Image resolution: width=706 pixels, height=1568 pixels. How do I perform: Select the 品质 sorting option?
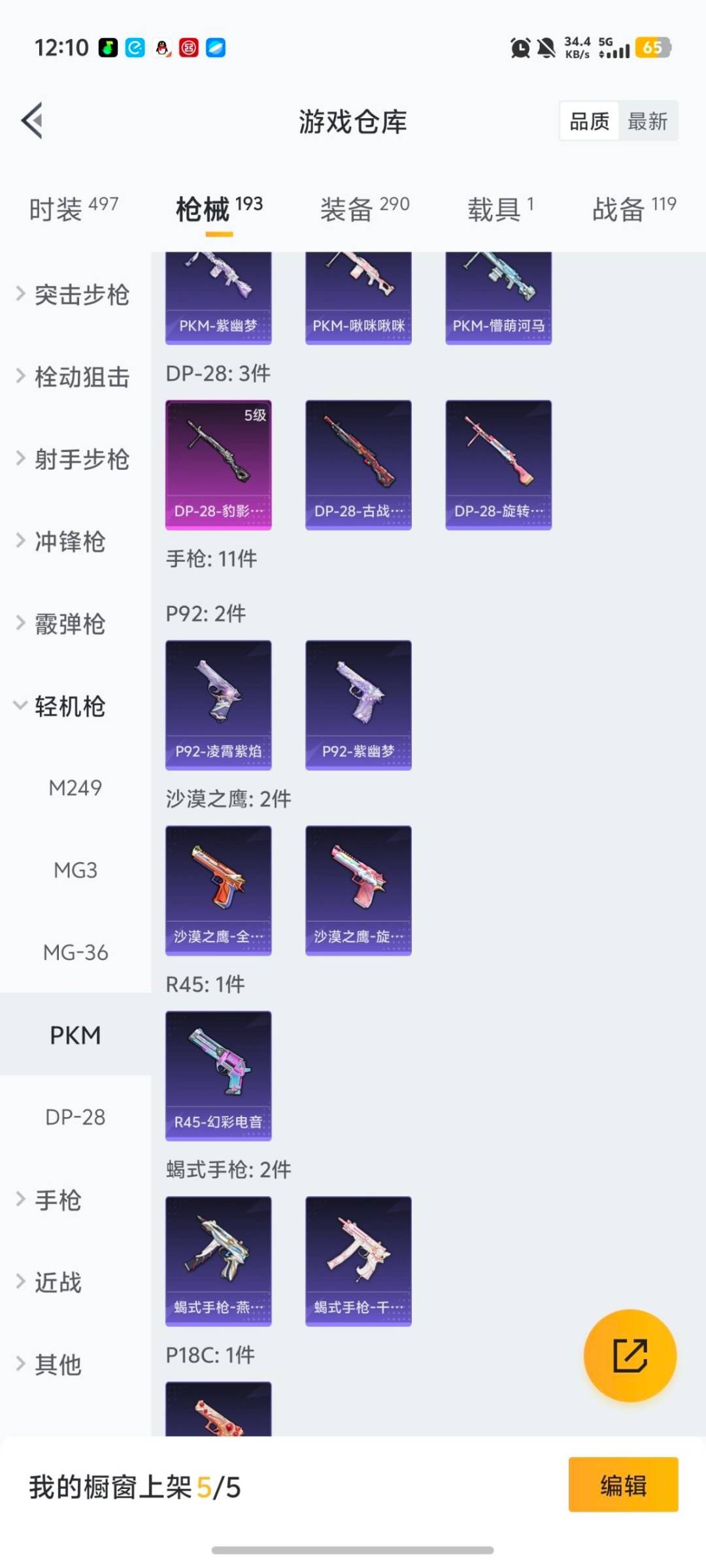(x=587, y=121)
